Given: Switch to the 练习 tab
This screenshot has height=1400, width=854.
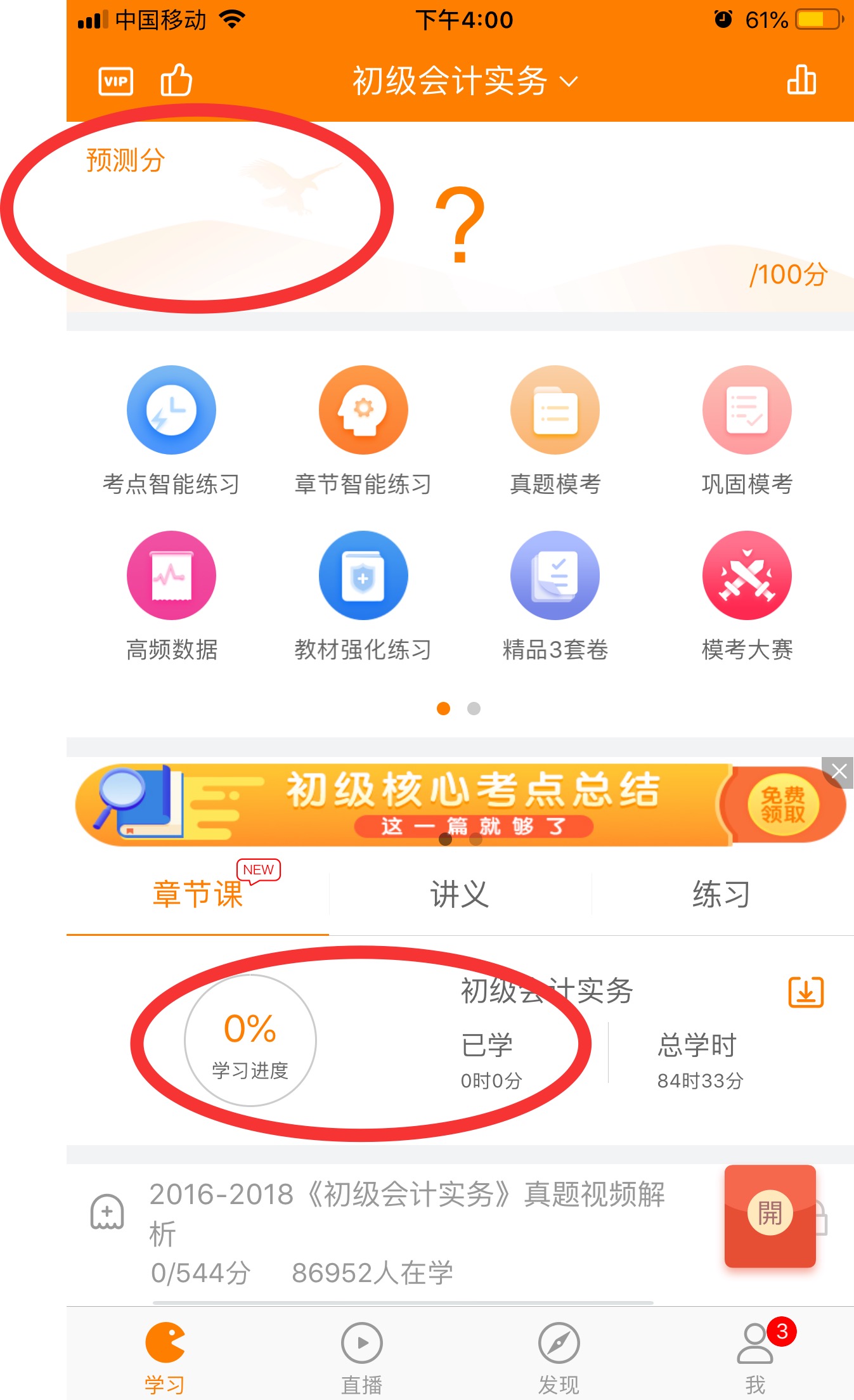Looking at the screenshot, I should click(x=721, y=895).
